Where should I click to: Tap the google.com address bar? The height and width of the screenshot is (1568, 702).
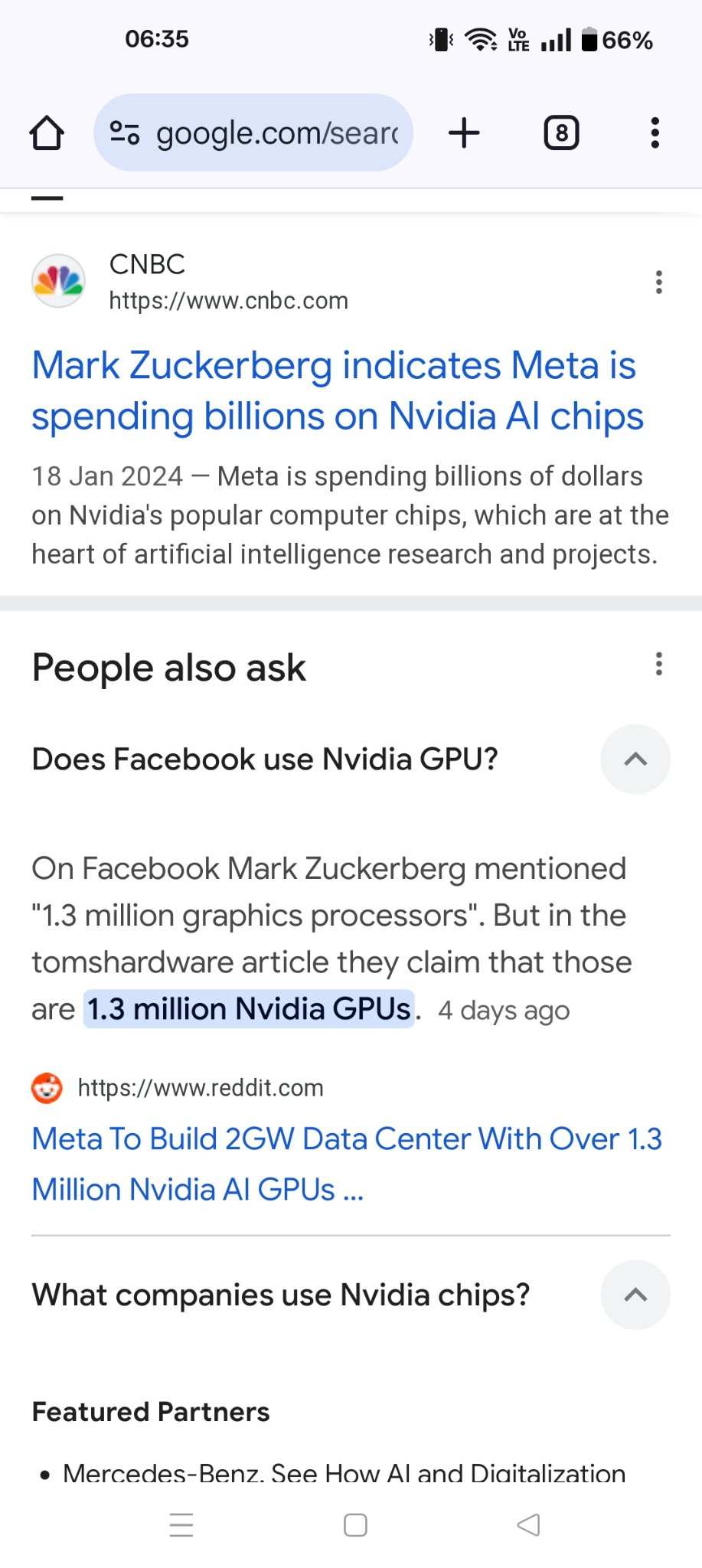pos(253,132)
